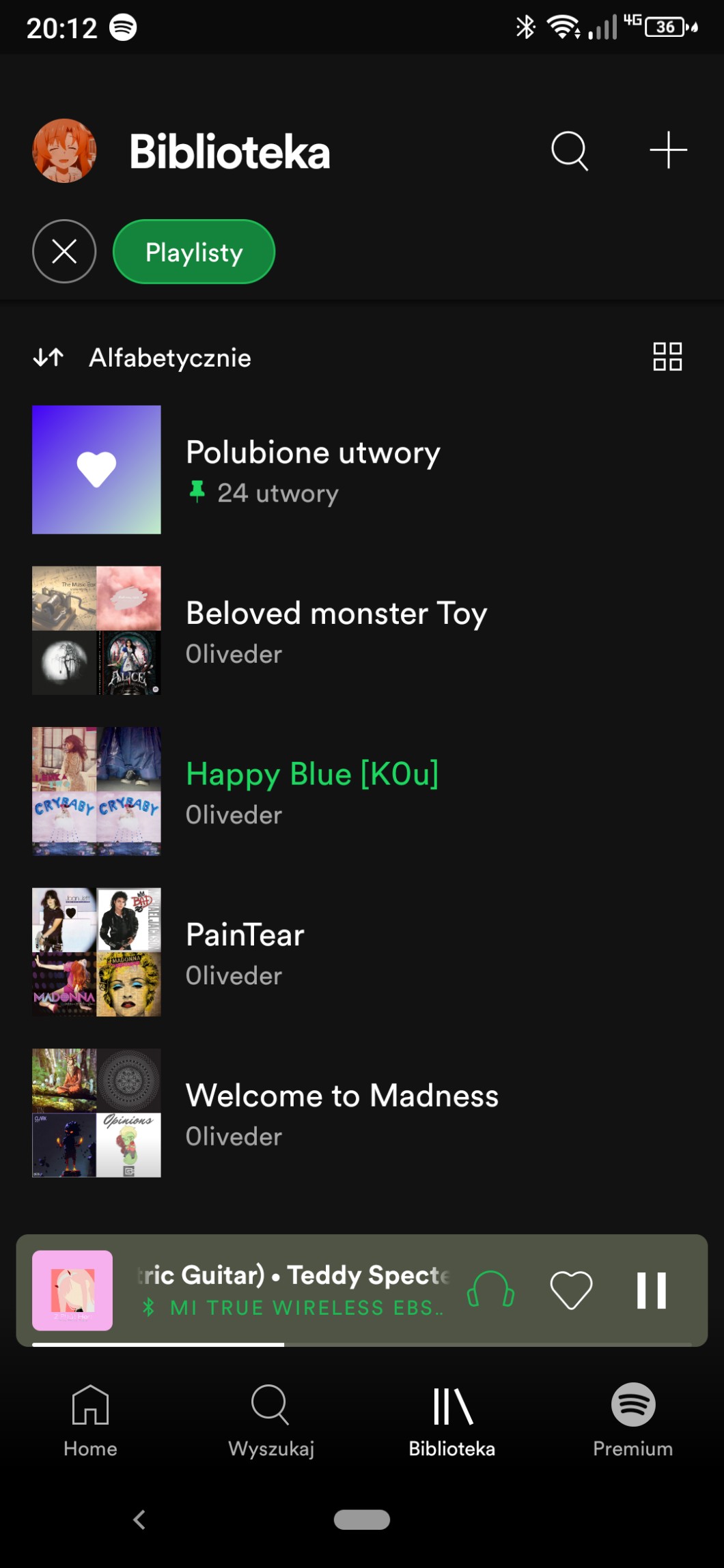Open the PainTear playlist
Screen dimensions: 724x1568
pos(245,952)
